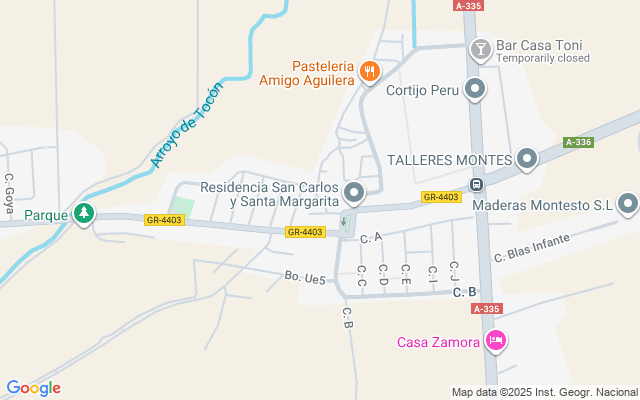The width and height of the screenshot is (640, 400).
Task: Select the bus stop icon near TALLERES MONTES
Action: click(x=477, y=184)
